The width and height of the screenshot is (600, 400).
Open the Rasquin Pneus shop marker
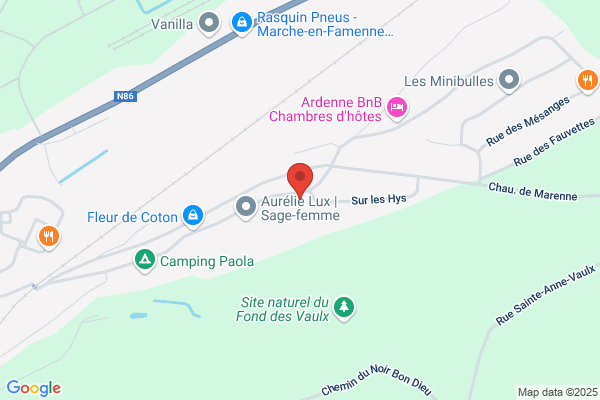pos(242,23)
